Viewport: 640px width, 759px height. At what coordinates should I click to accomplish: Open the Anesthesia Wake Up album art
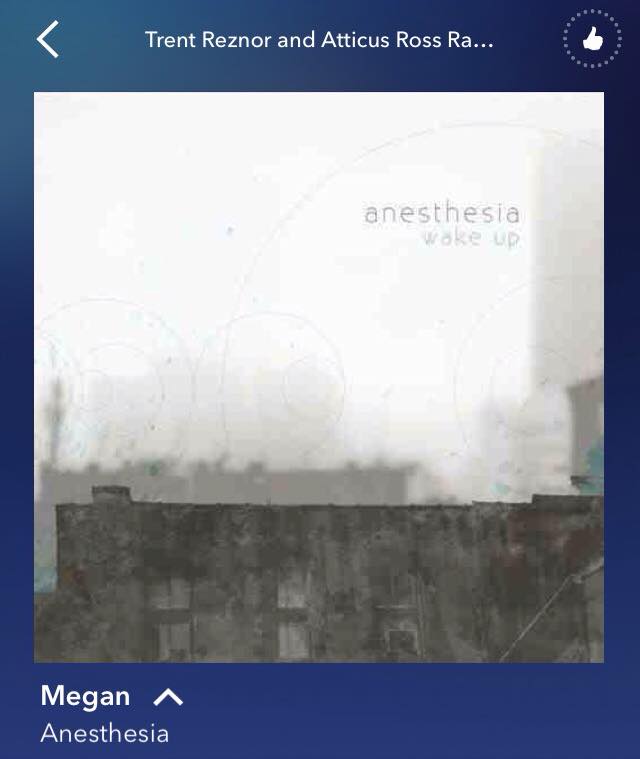coord(319,377)
